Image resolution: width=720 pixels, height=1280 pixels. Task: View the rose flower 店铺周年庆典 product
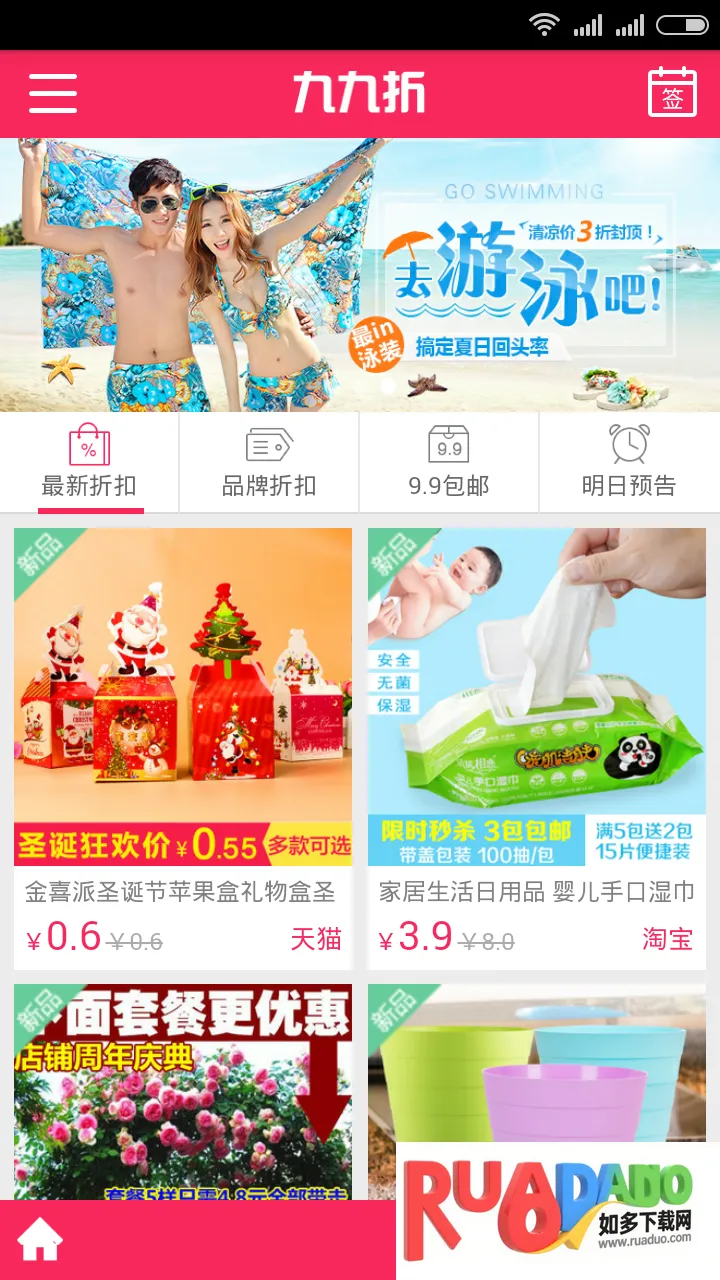pos(183,1090)
